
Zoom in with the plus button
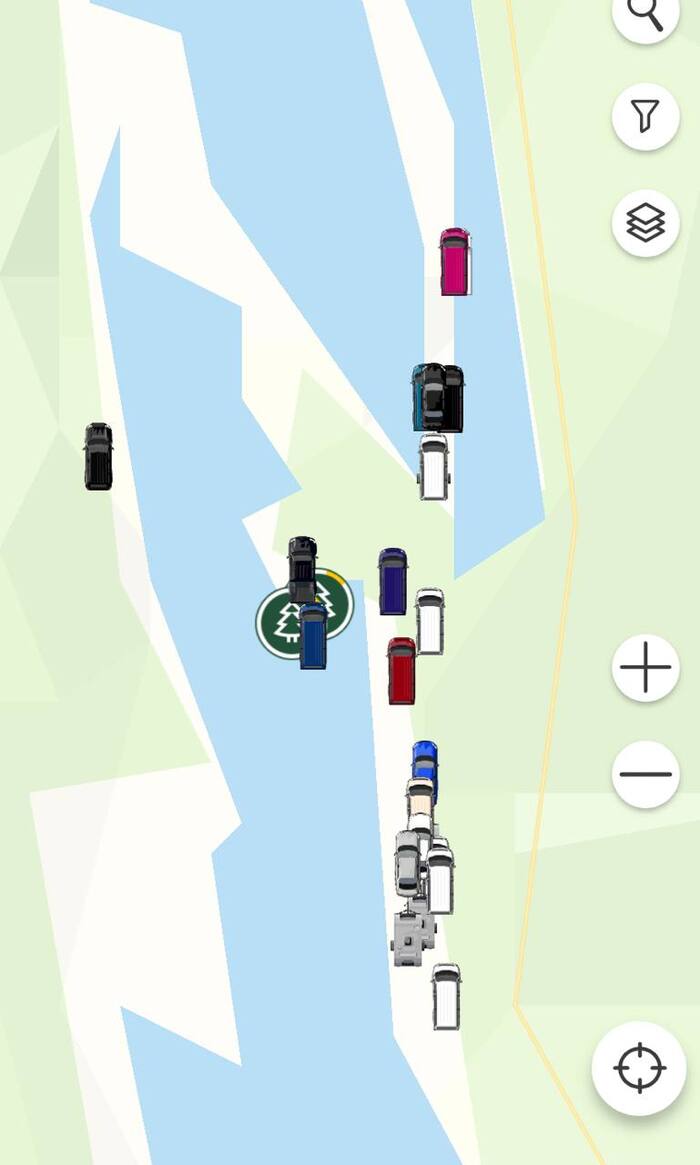(x=646, y=667)
